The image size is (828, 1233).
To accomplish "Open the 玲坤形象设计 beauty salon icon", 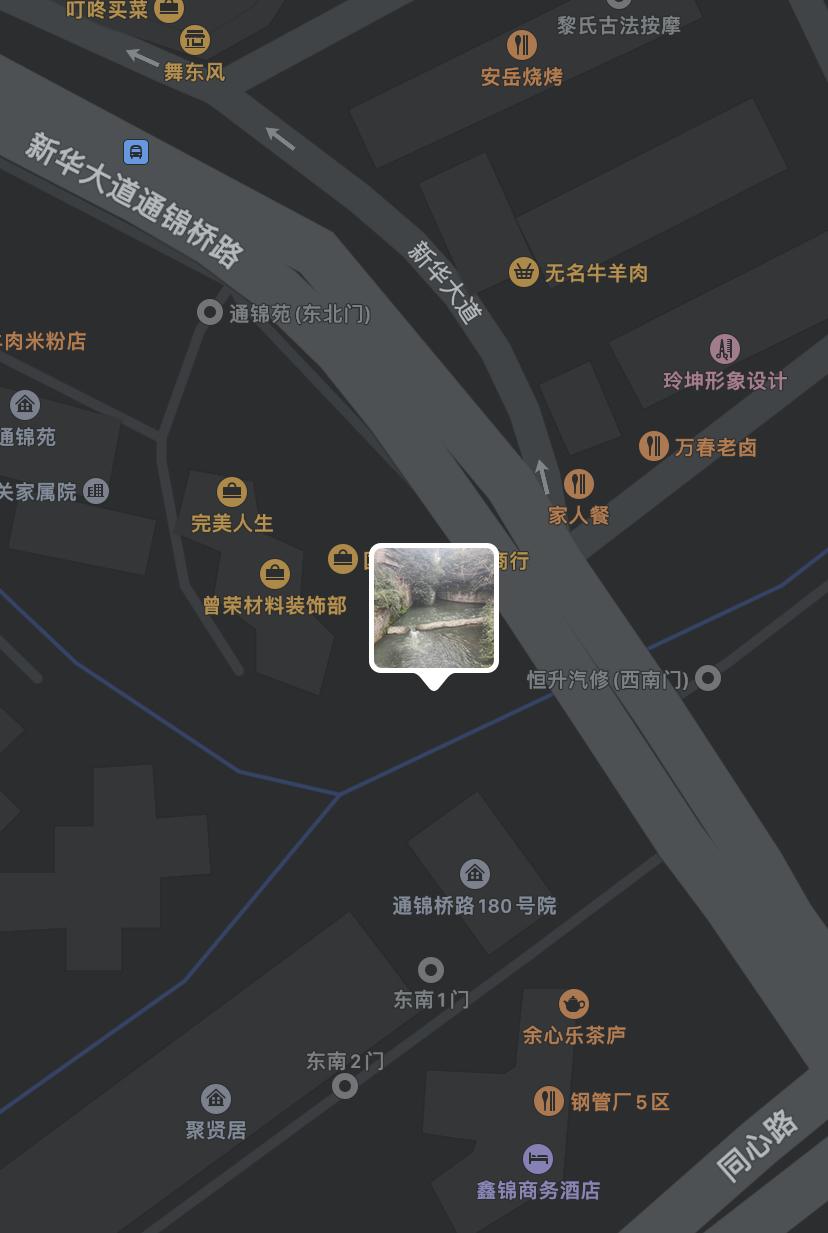I will pos(724,349).
